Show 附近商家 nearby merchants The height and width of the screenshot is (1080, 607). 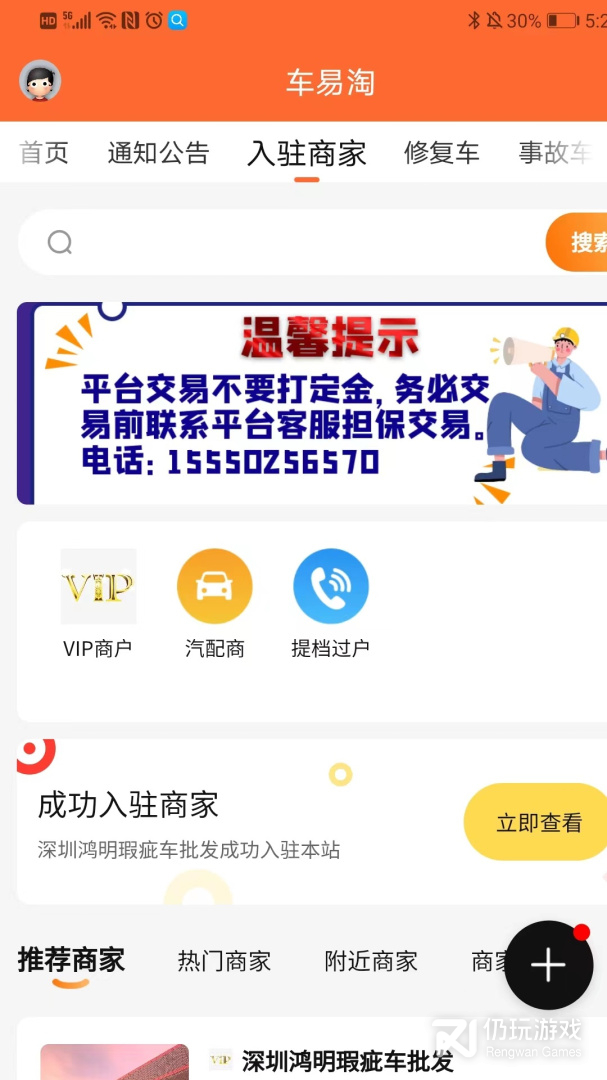pos(371,962)
